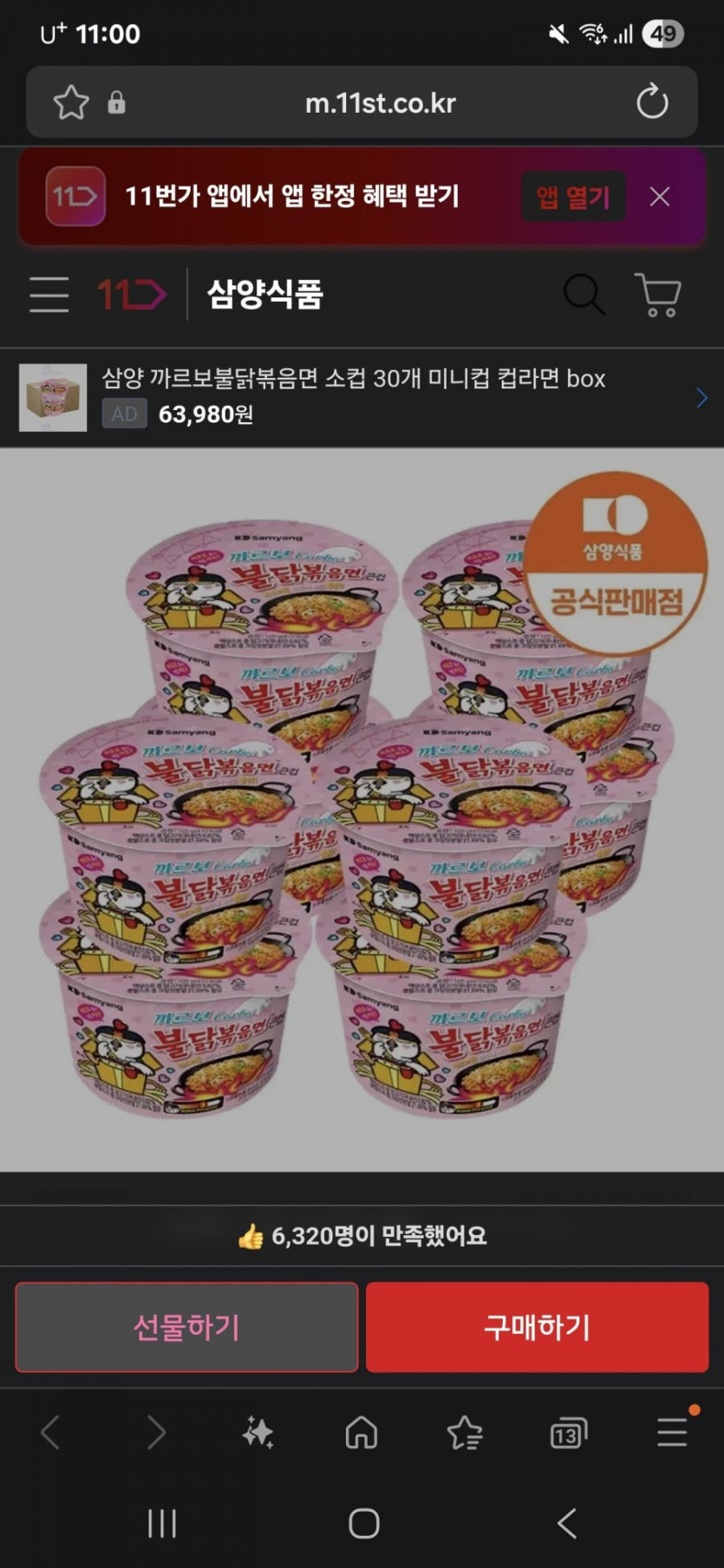Go forward in browser history
This screenshot has height=1568, width=724.
(156, 1434)
